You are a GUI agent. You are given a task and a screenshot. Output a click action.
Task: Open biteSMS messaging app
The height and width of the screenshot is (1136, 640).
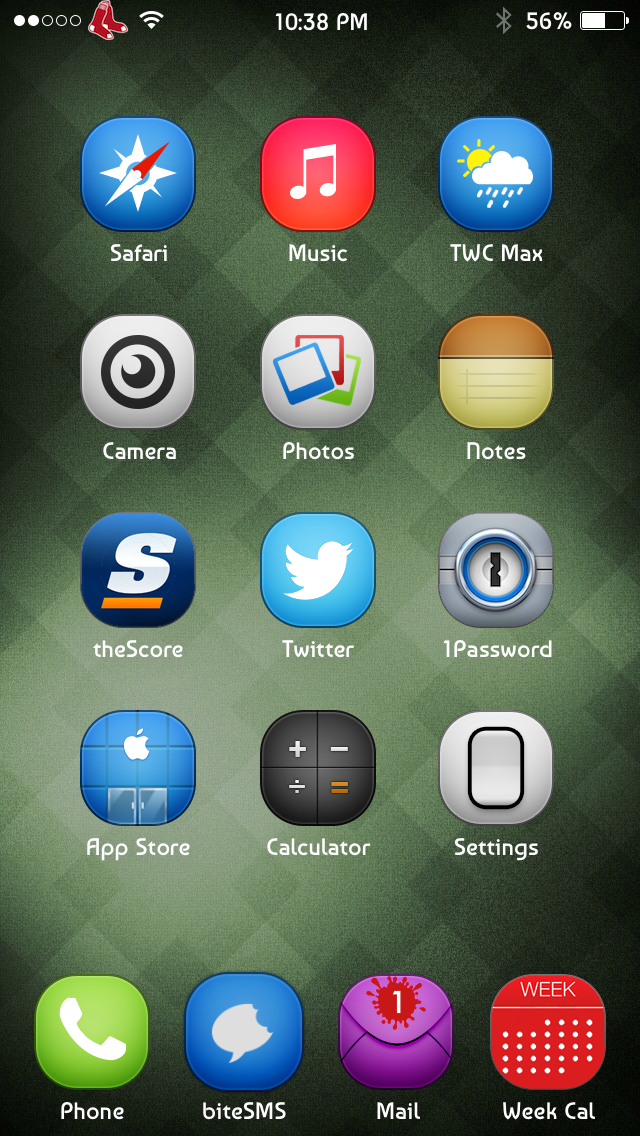pyautogui.click(x=244, y=1032)
